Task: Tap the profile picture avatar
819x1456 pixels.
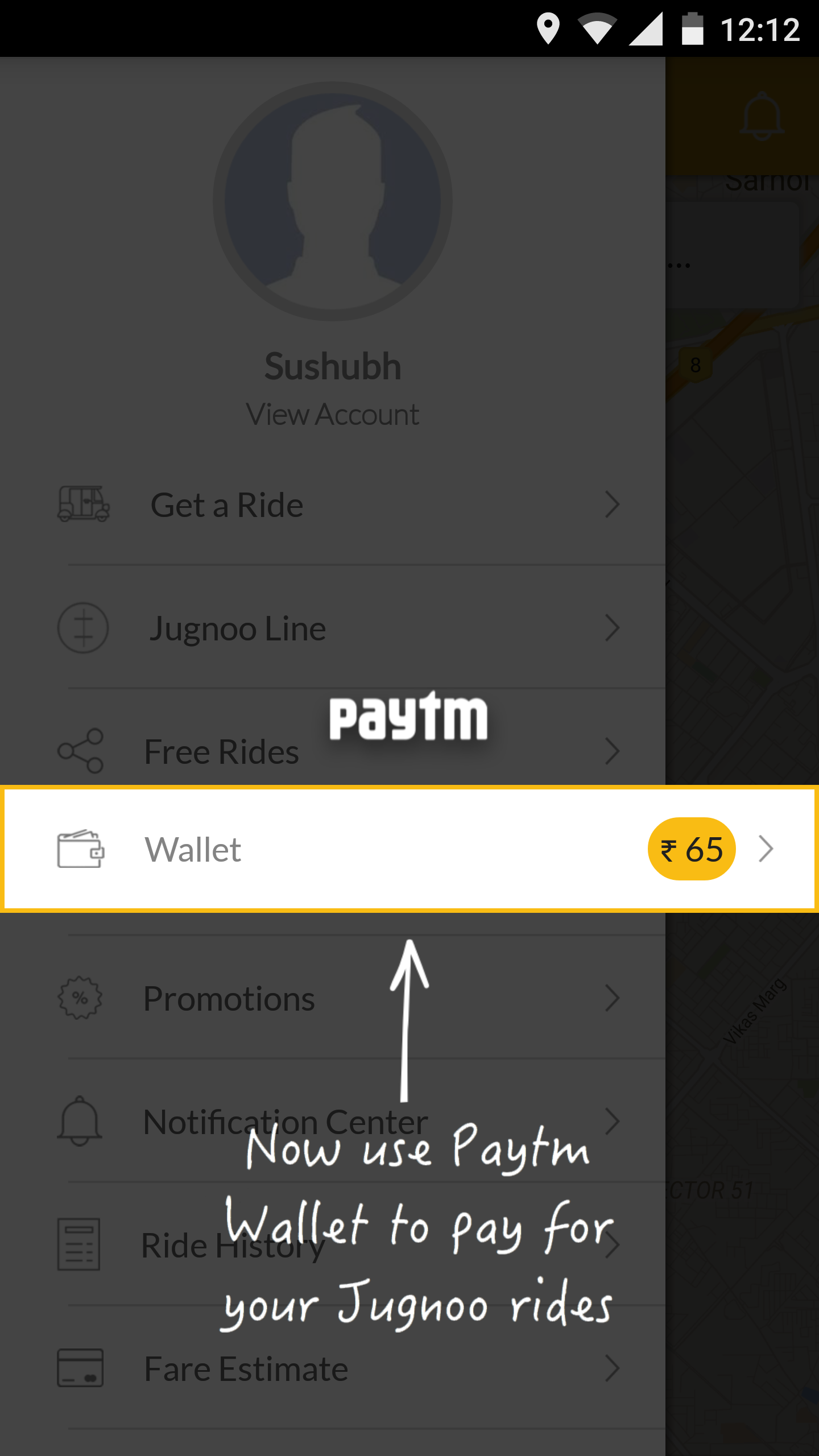Action: (333, 201)
